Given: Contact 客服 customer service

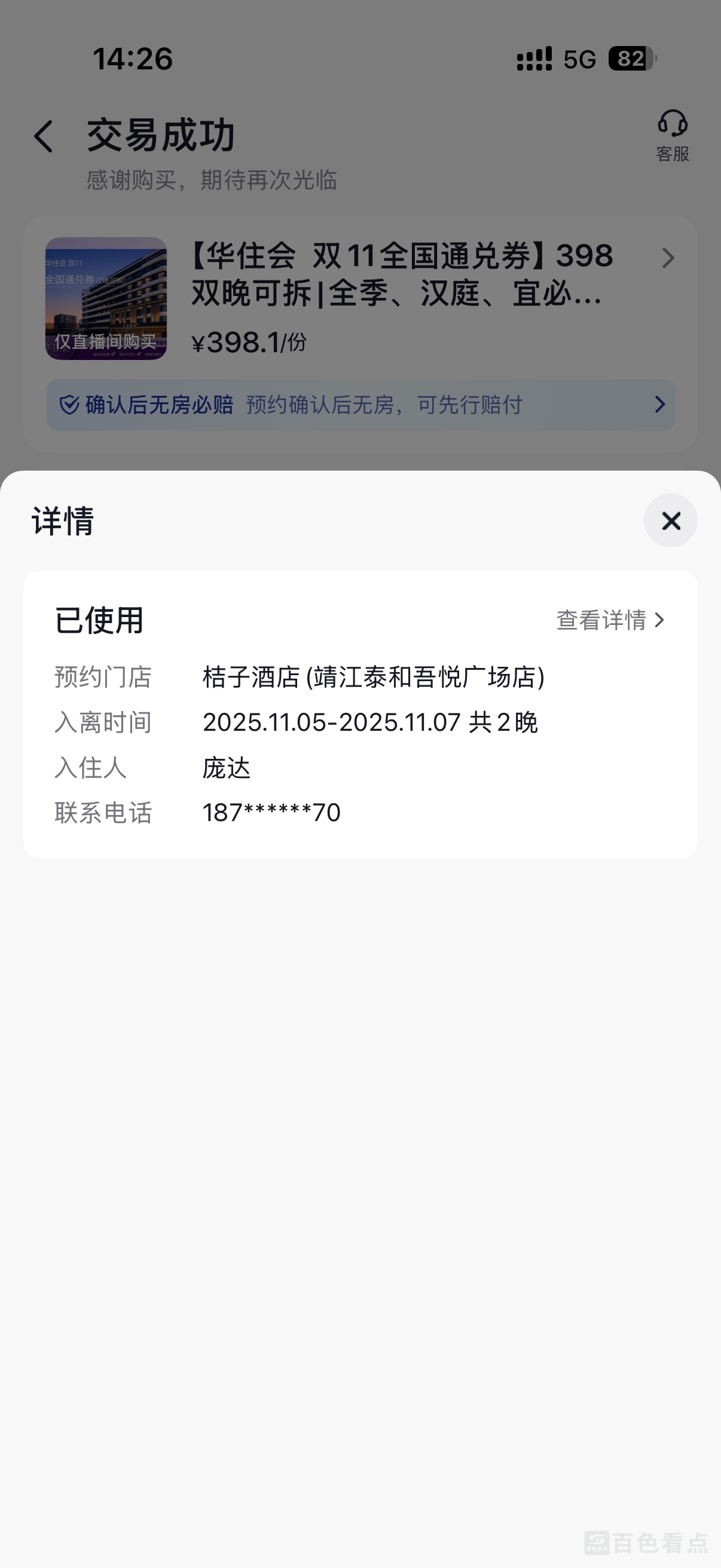Looking at the screenshot, I should click(673, 135).
